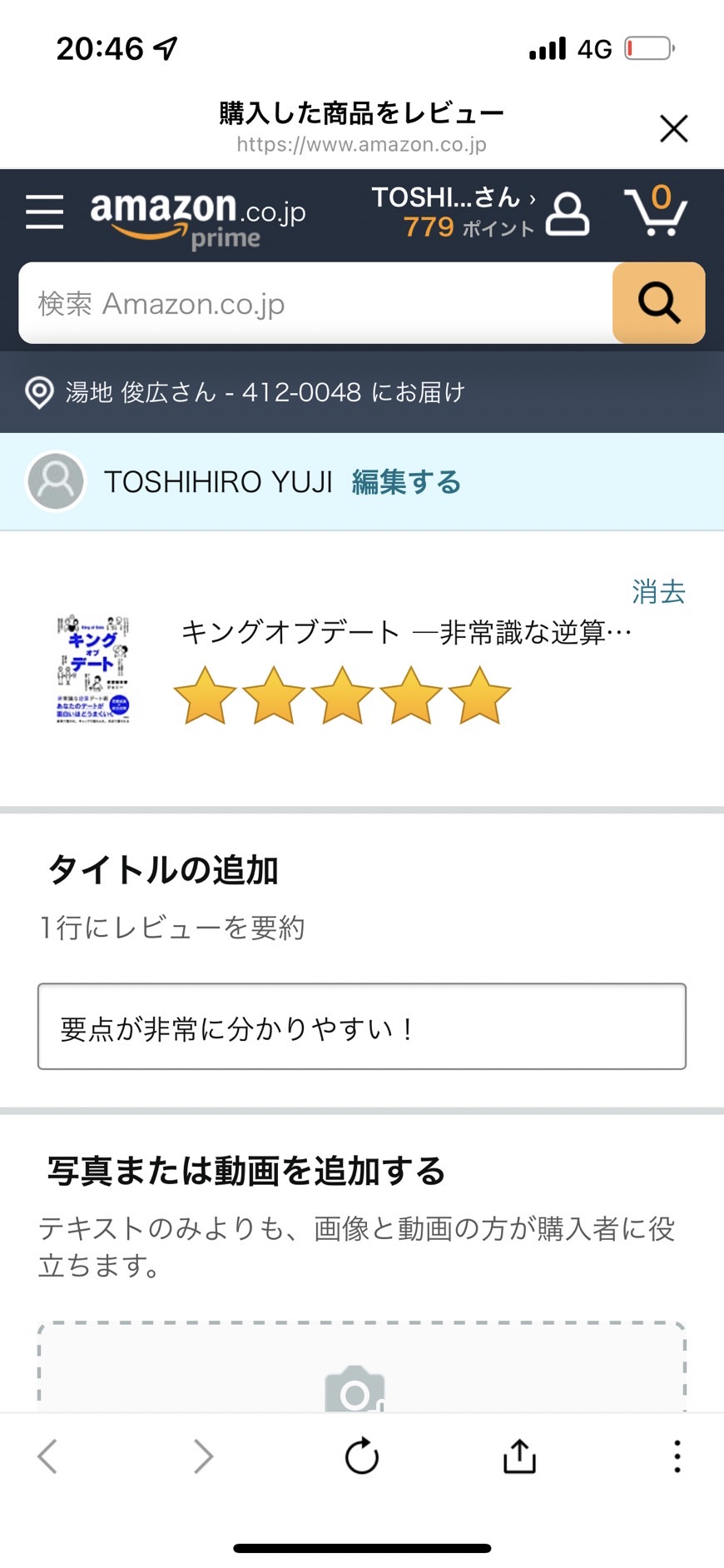Open the Amazon hamburger menu
This screenshot has height=1568, width=724.
tap(44, 212)
